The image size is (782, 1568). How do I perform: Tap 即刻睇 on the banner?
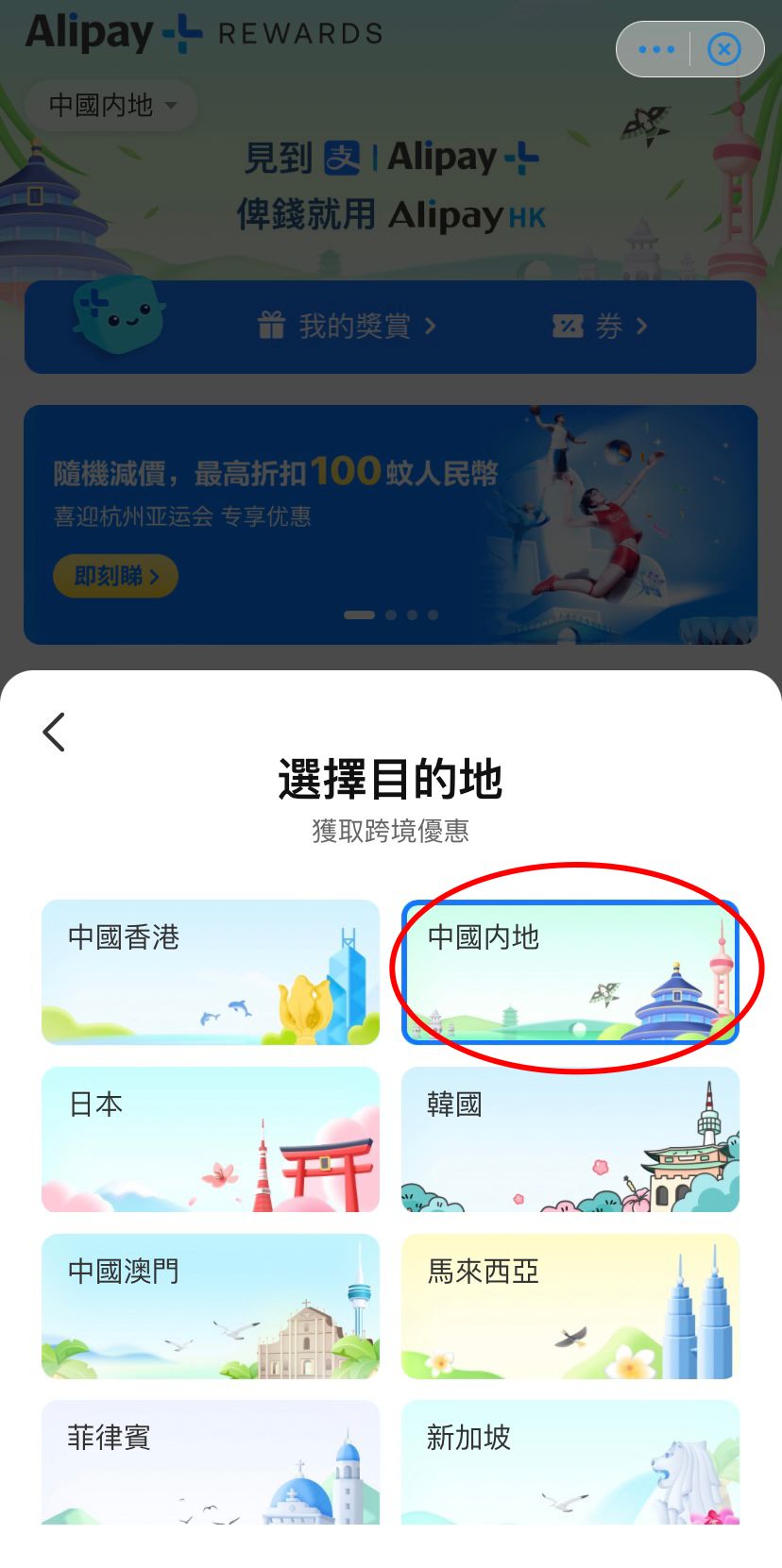click(115, 576)
